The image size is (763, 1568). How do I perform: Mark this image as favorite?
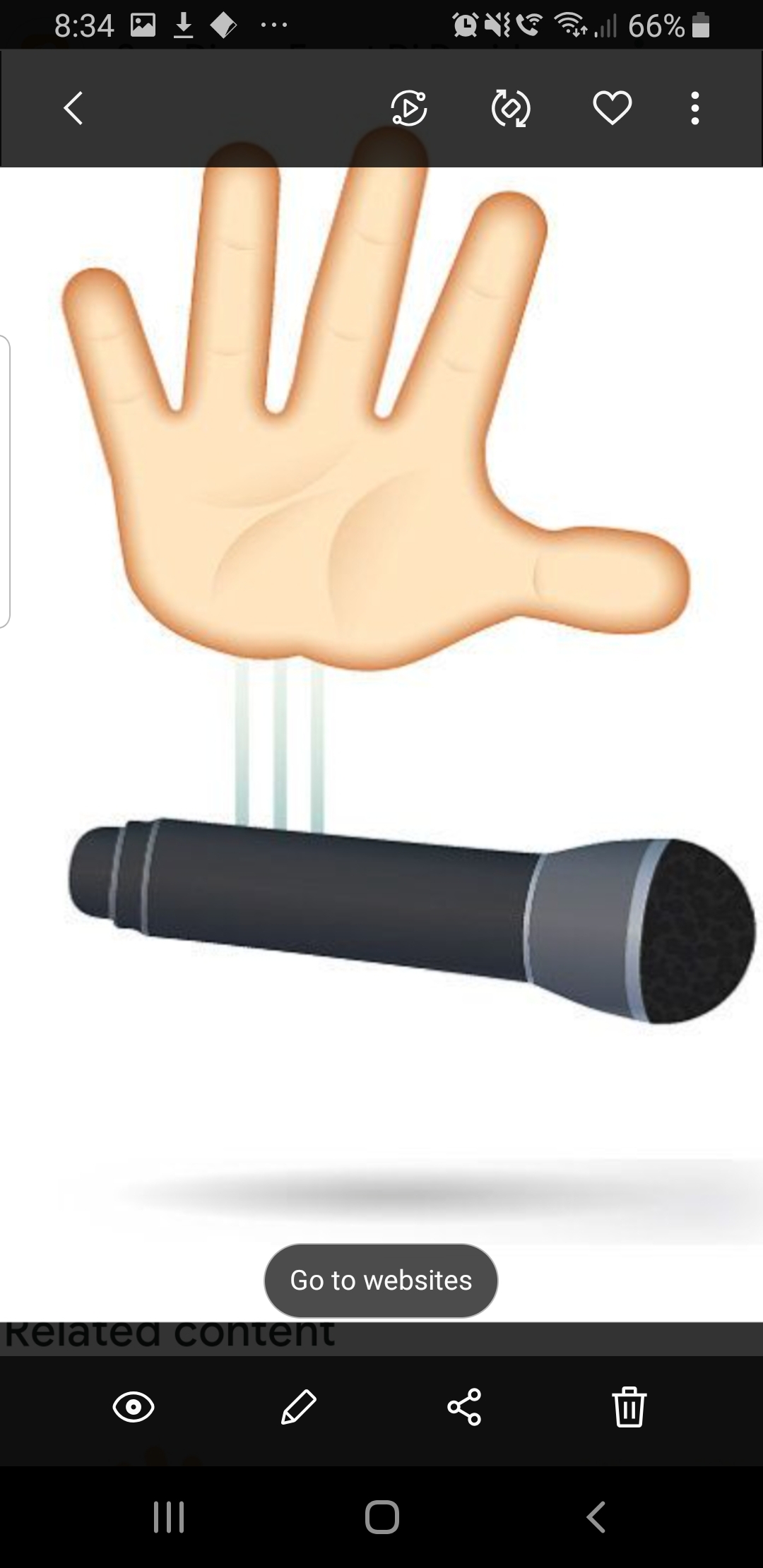tap(612, 108)
